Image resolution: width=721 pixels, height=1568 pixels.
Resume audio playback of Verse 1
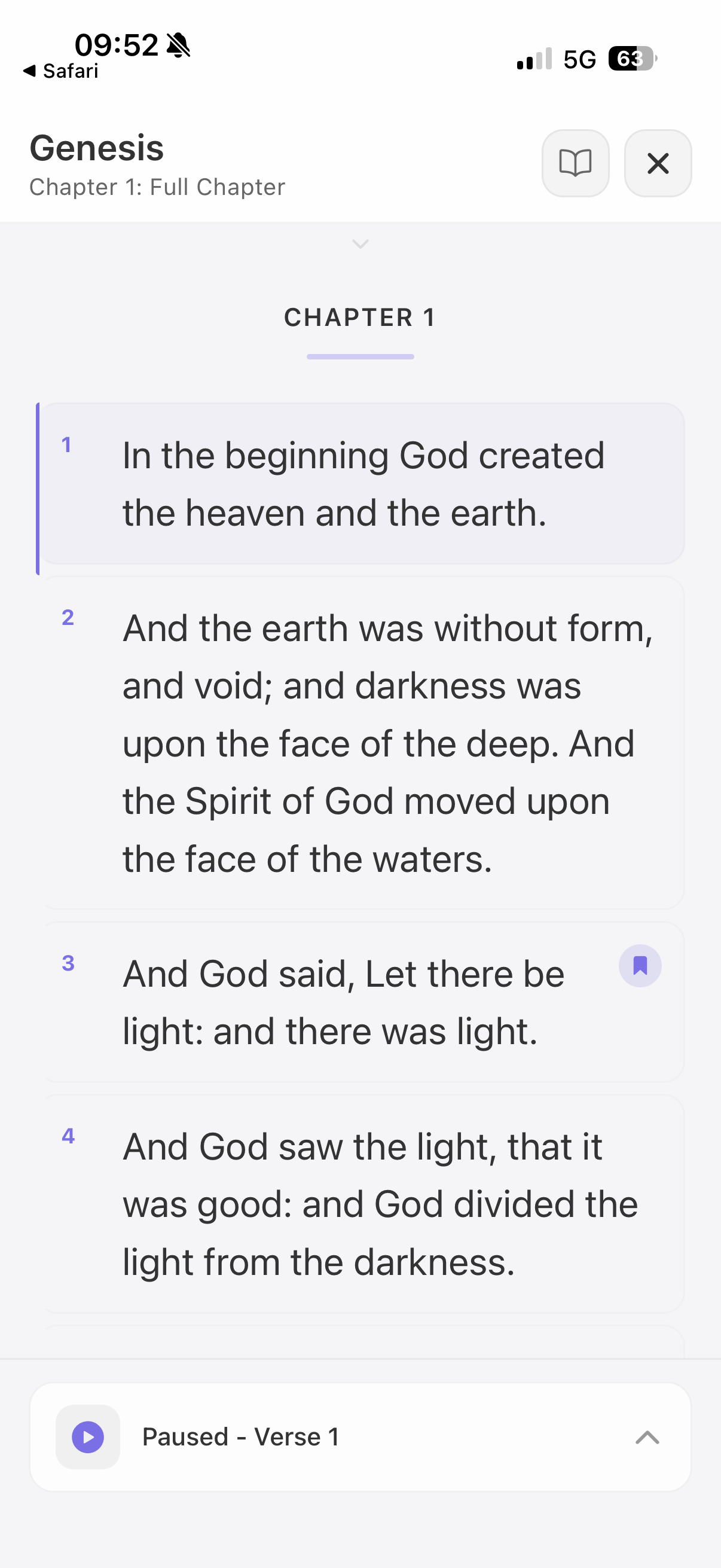(x=88, y=1436)
